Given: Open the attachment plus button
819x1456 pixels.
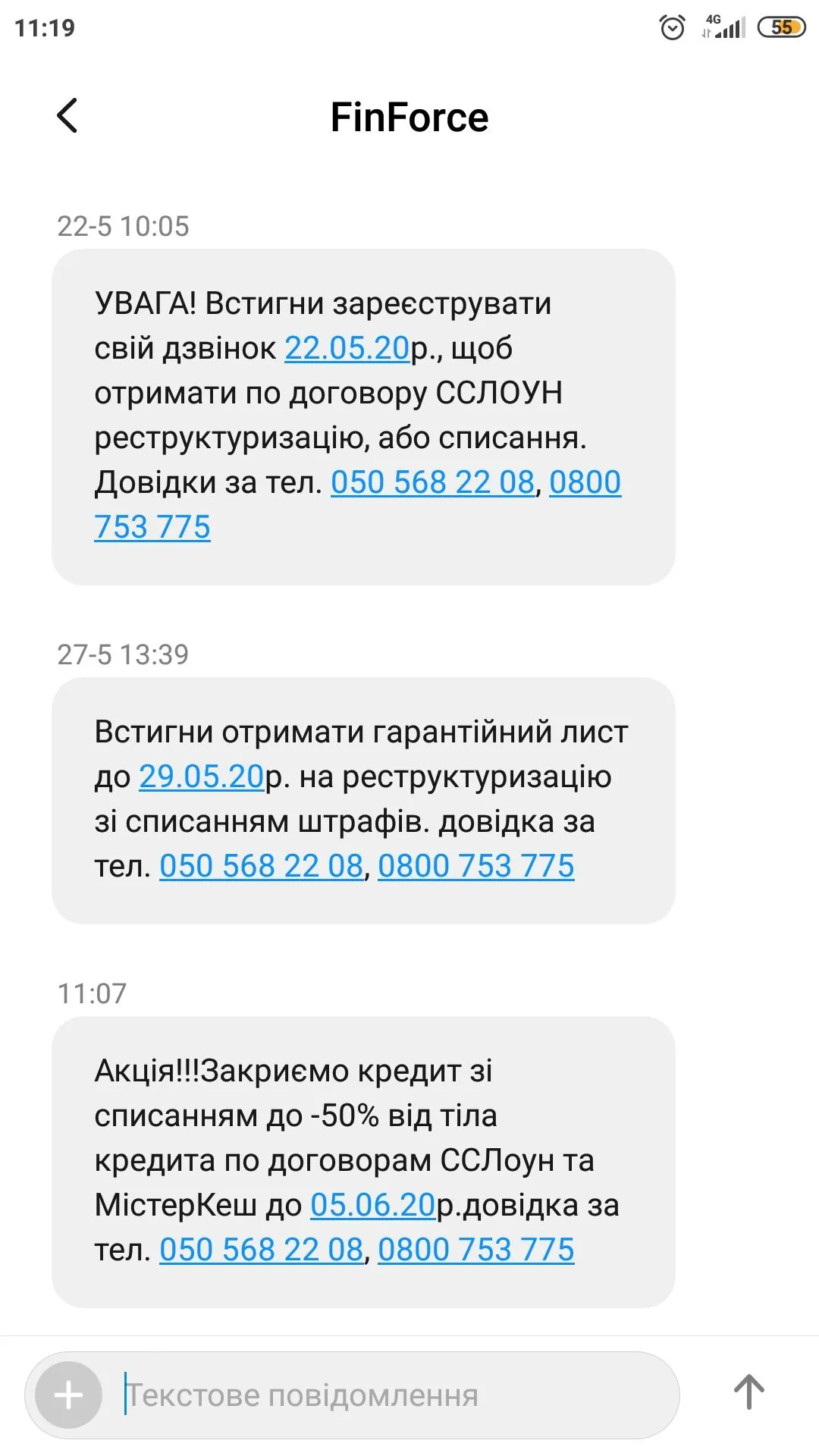Looking at the screenshot, I should [69, 1395].
